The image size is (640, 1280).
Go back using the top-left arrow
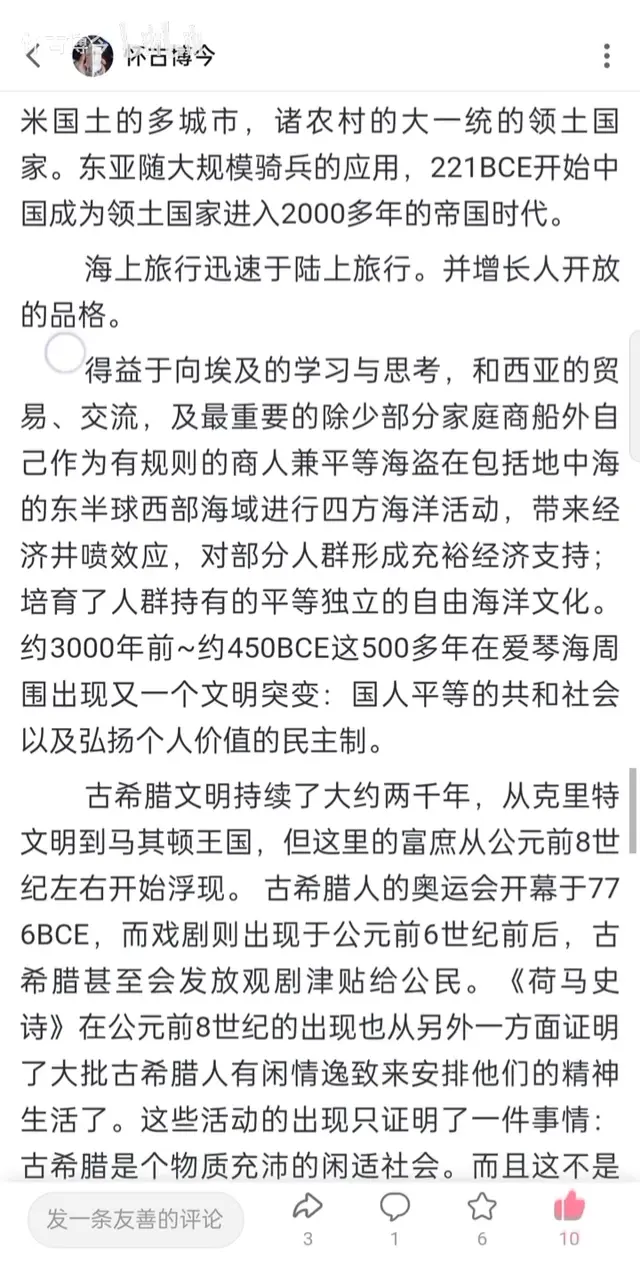click(x=34, y=56)
